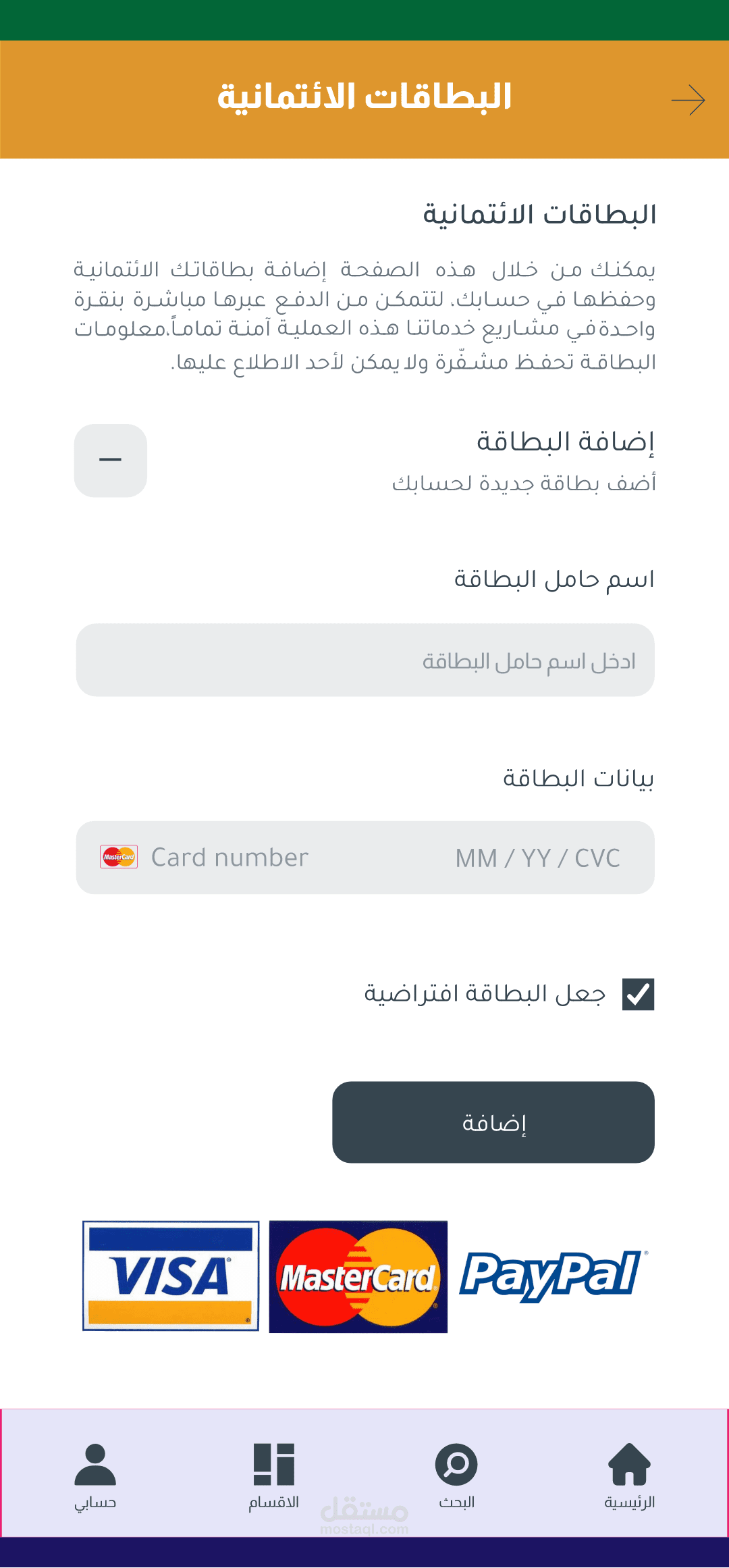The image size is (729, 1568).
Task: Go to the حسابي account tab
Action: pyautogui.click(x=95, y=1476)
